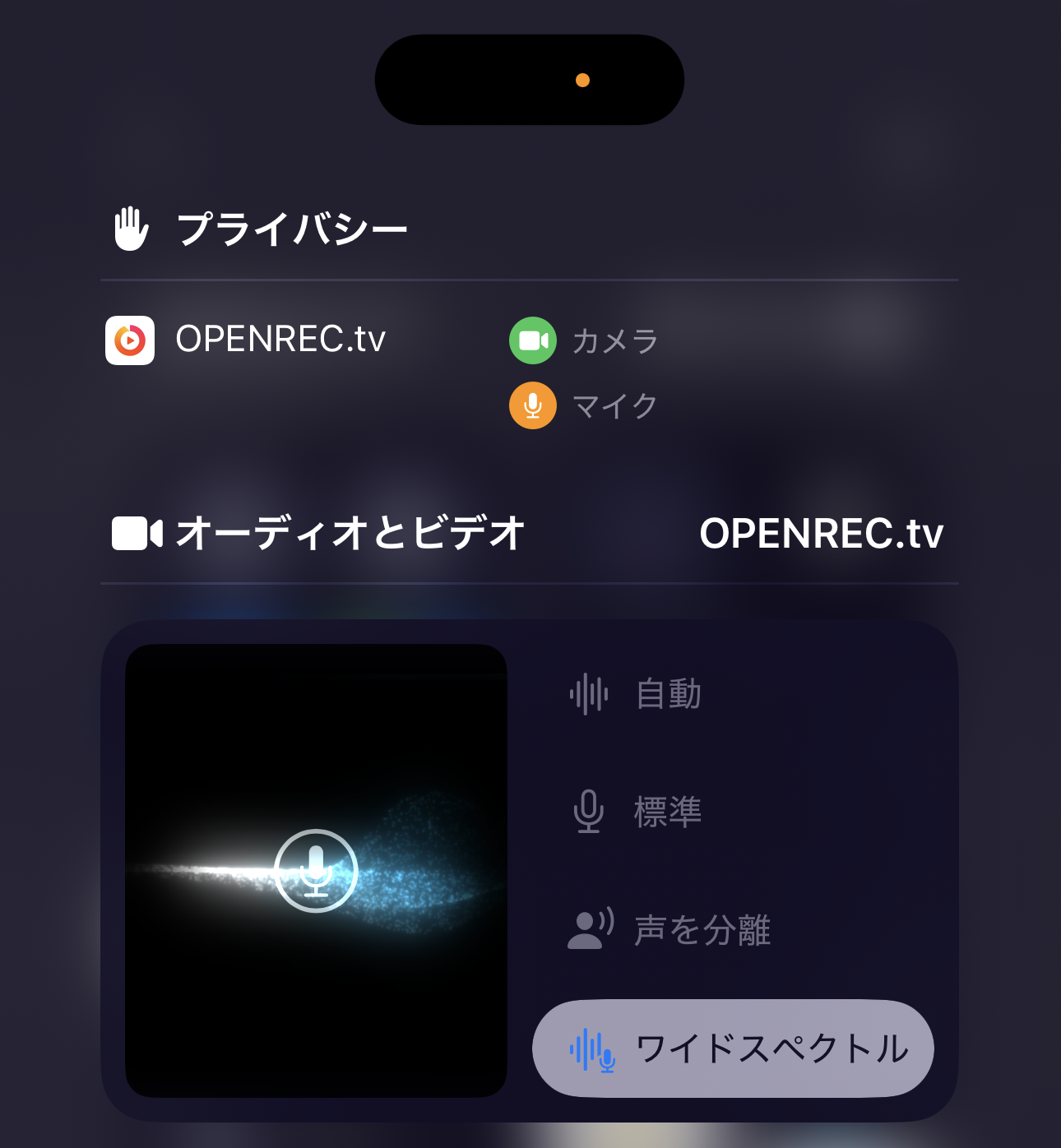Tap the microphone preview tile
This screenshot has width=1061, height=1148.
316,870
